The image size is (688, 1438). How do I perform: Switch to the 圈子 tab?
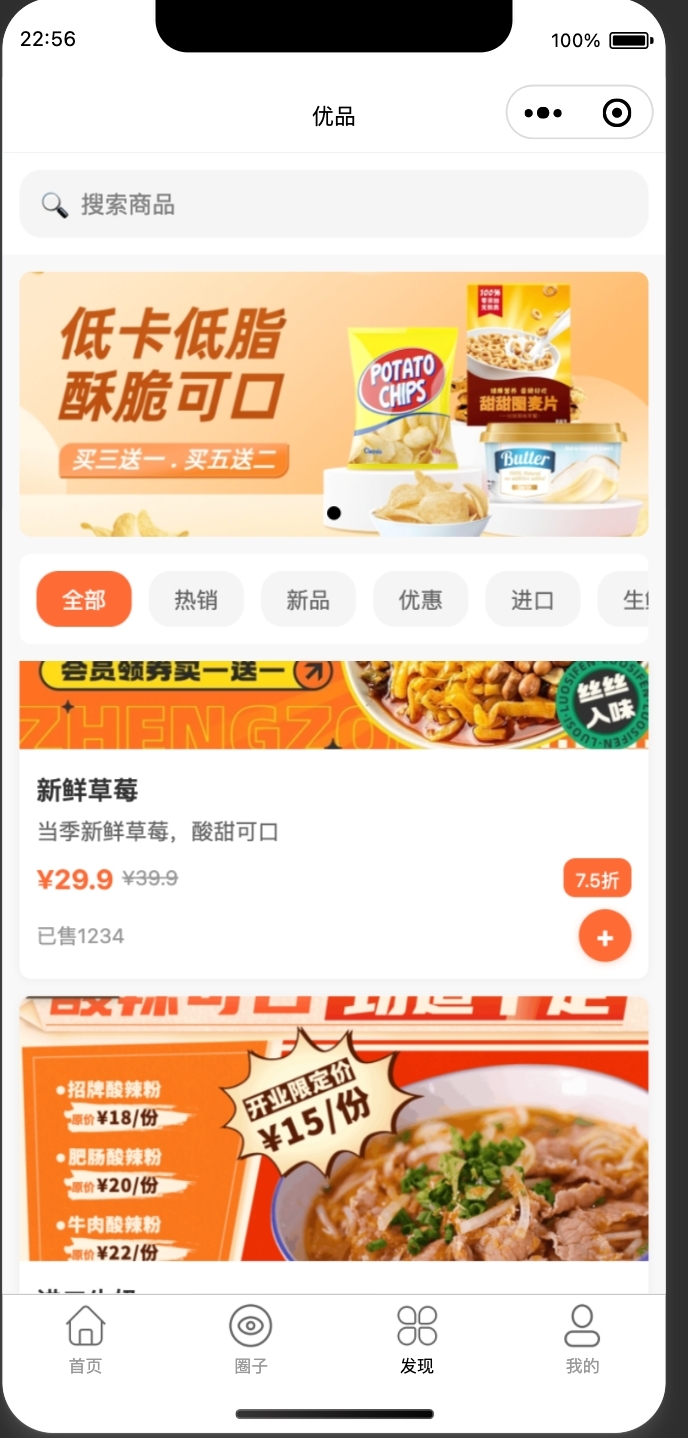pos(251,1340)
